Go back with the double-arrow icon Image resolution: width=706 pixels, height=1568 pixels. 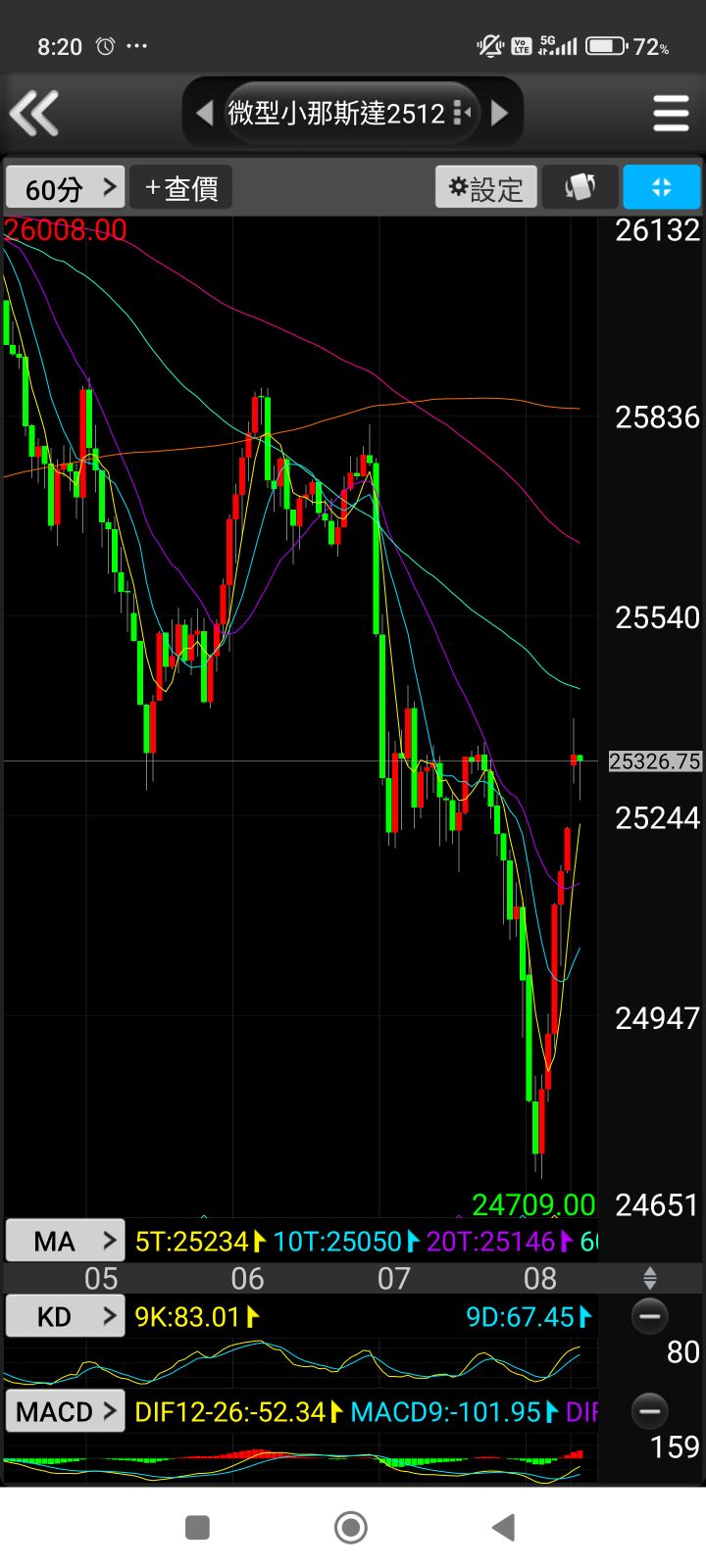point(34,113)
